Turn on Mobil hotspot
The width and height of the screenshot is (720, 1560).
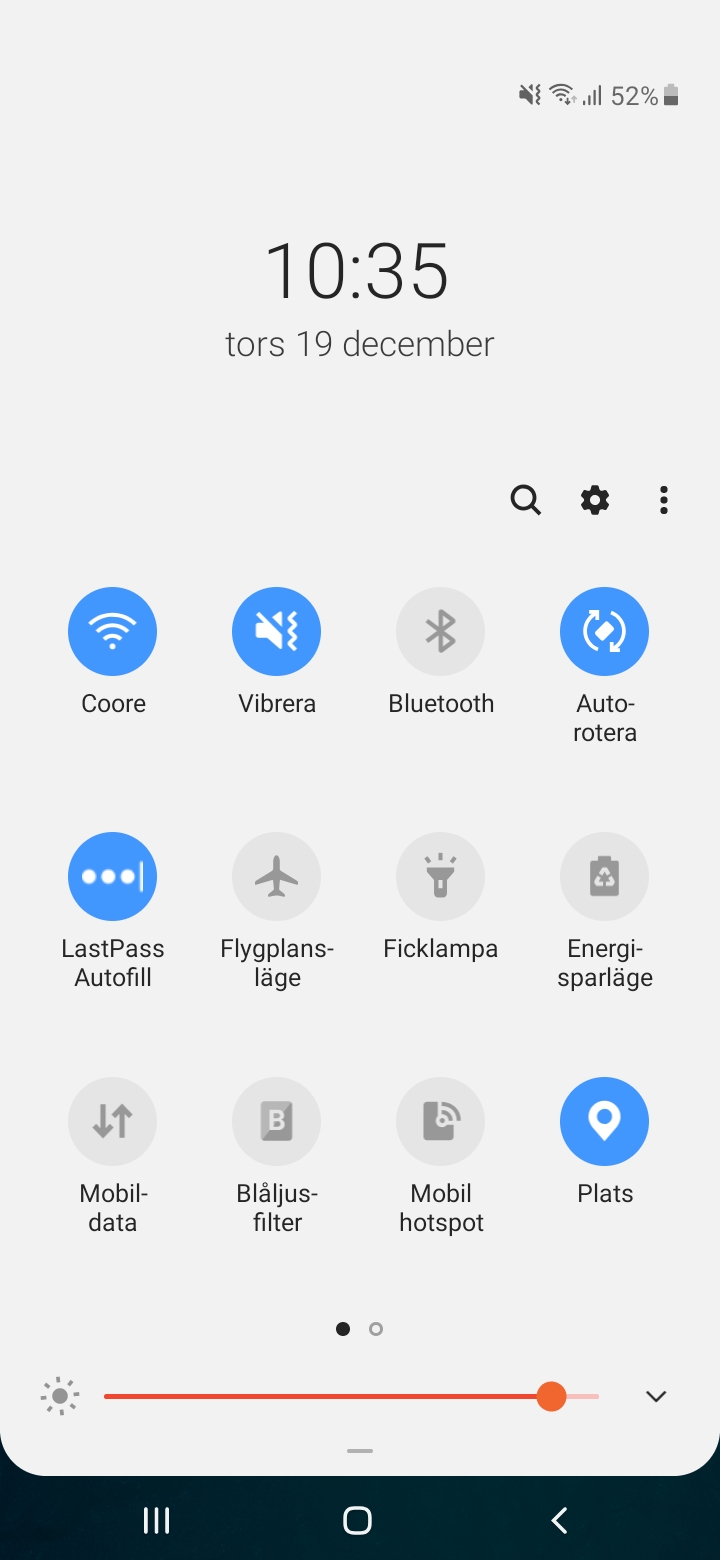[440, 1122]
